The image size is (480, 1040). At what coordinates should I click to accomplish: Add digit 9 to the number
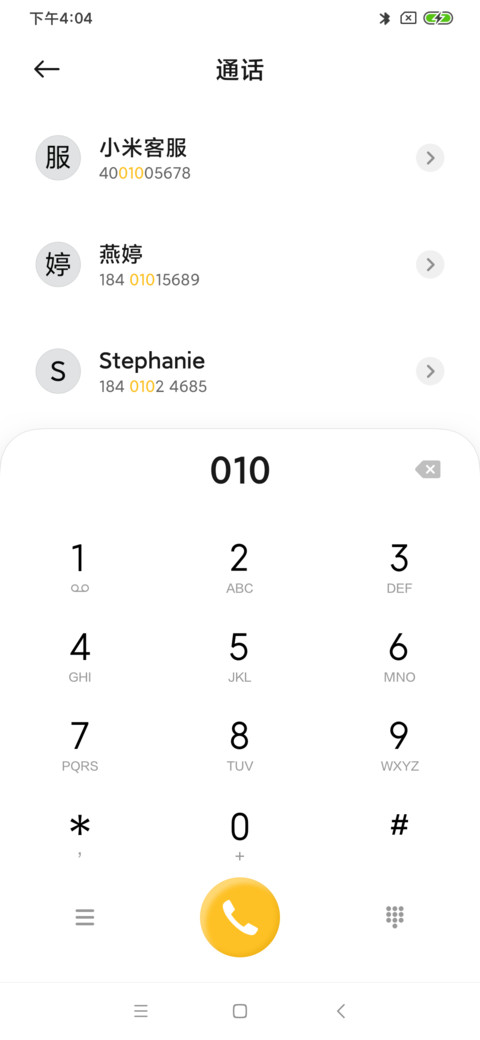[399, 746]
